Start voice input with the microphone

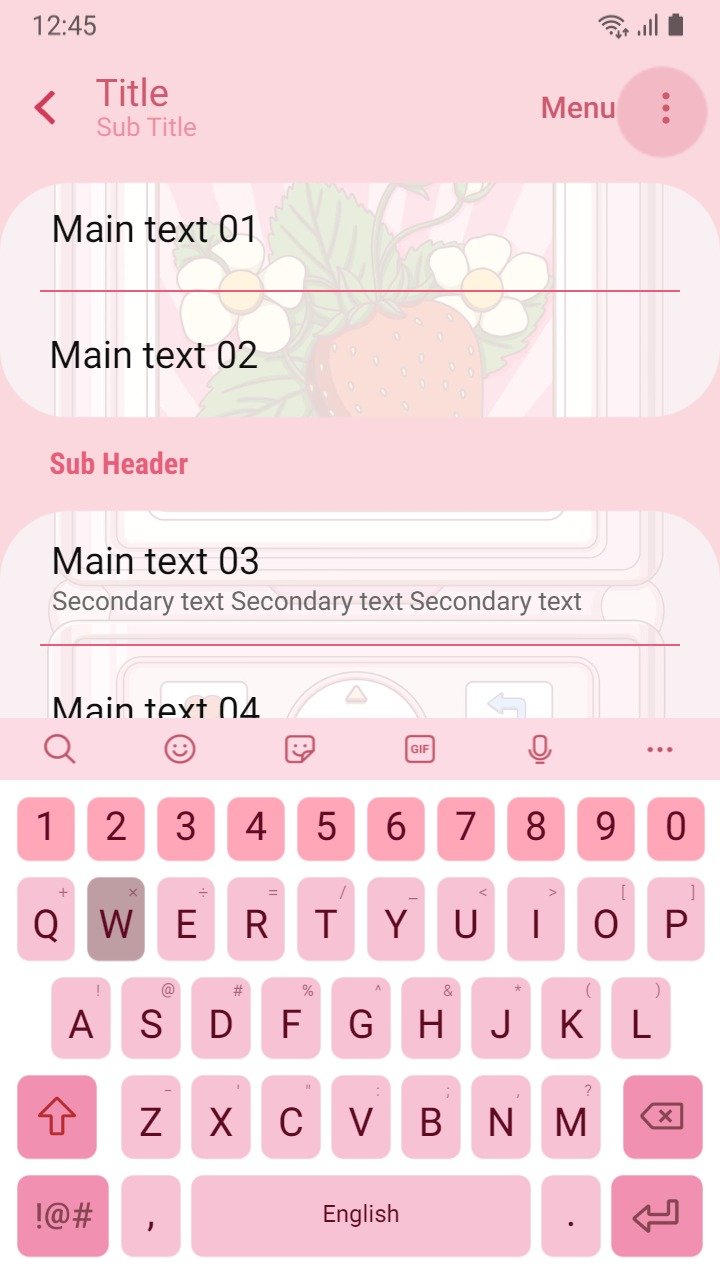click(540, 749)
